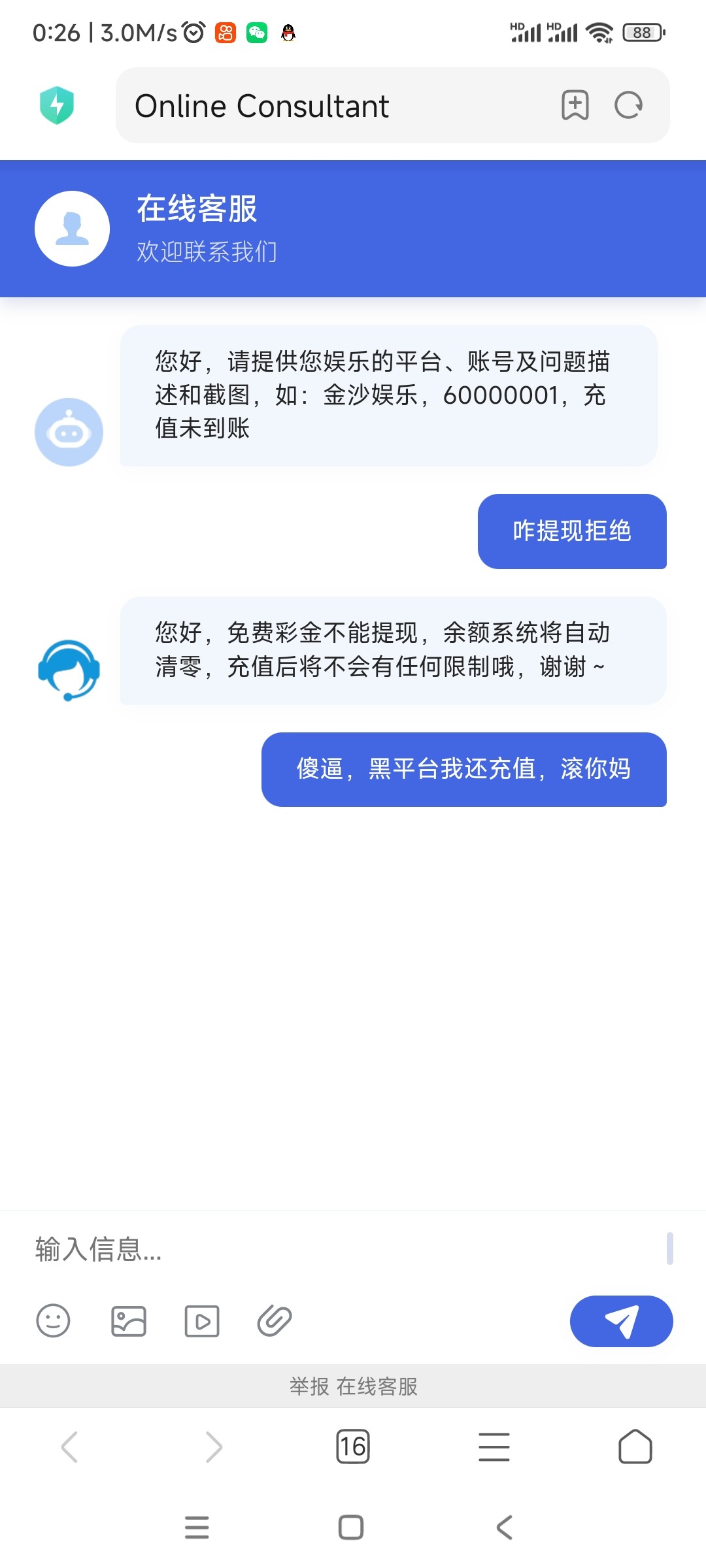Open the emoji picker
Screen dimensions: 706x1568
(53, 1321)
